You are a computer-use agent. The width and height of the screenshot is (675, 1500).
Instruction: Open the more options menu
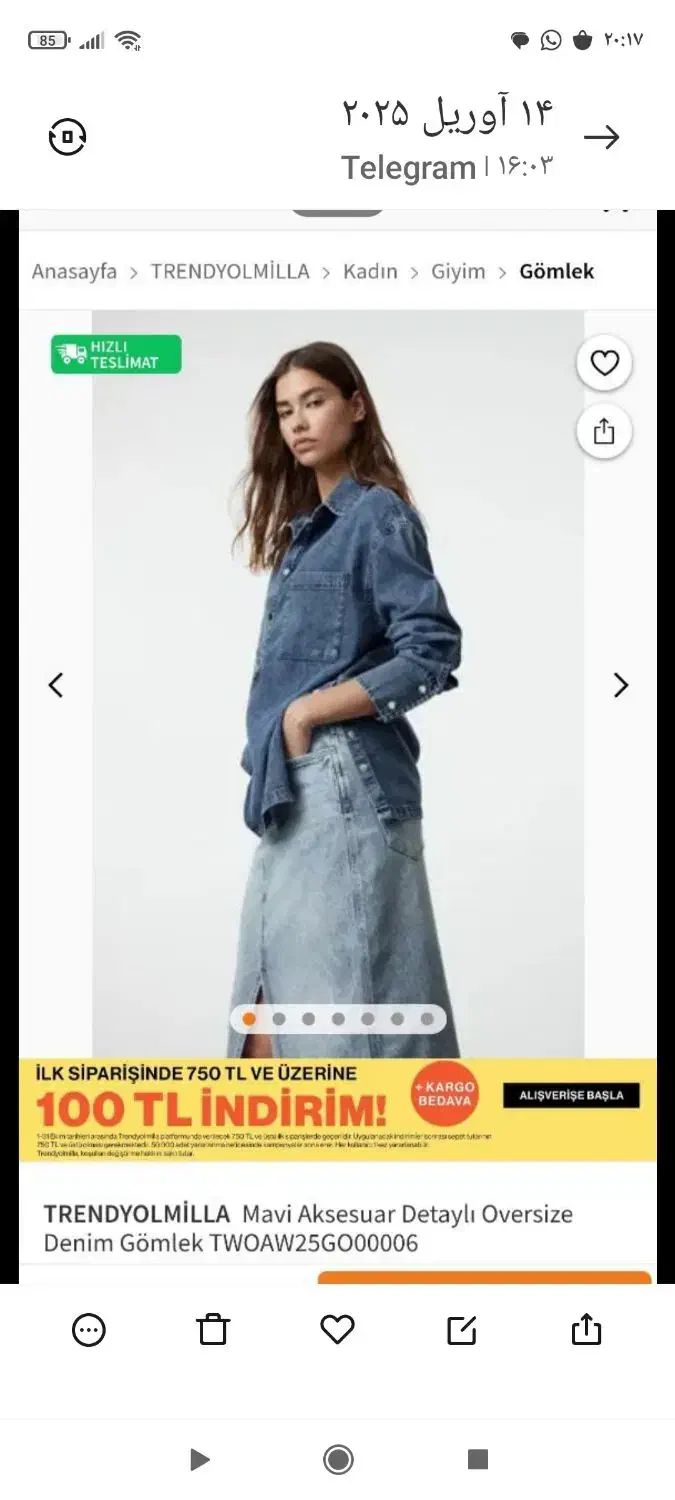click(x=89, y=1330)
